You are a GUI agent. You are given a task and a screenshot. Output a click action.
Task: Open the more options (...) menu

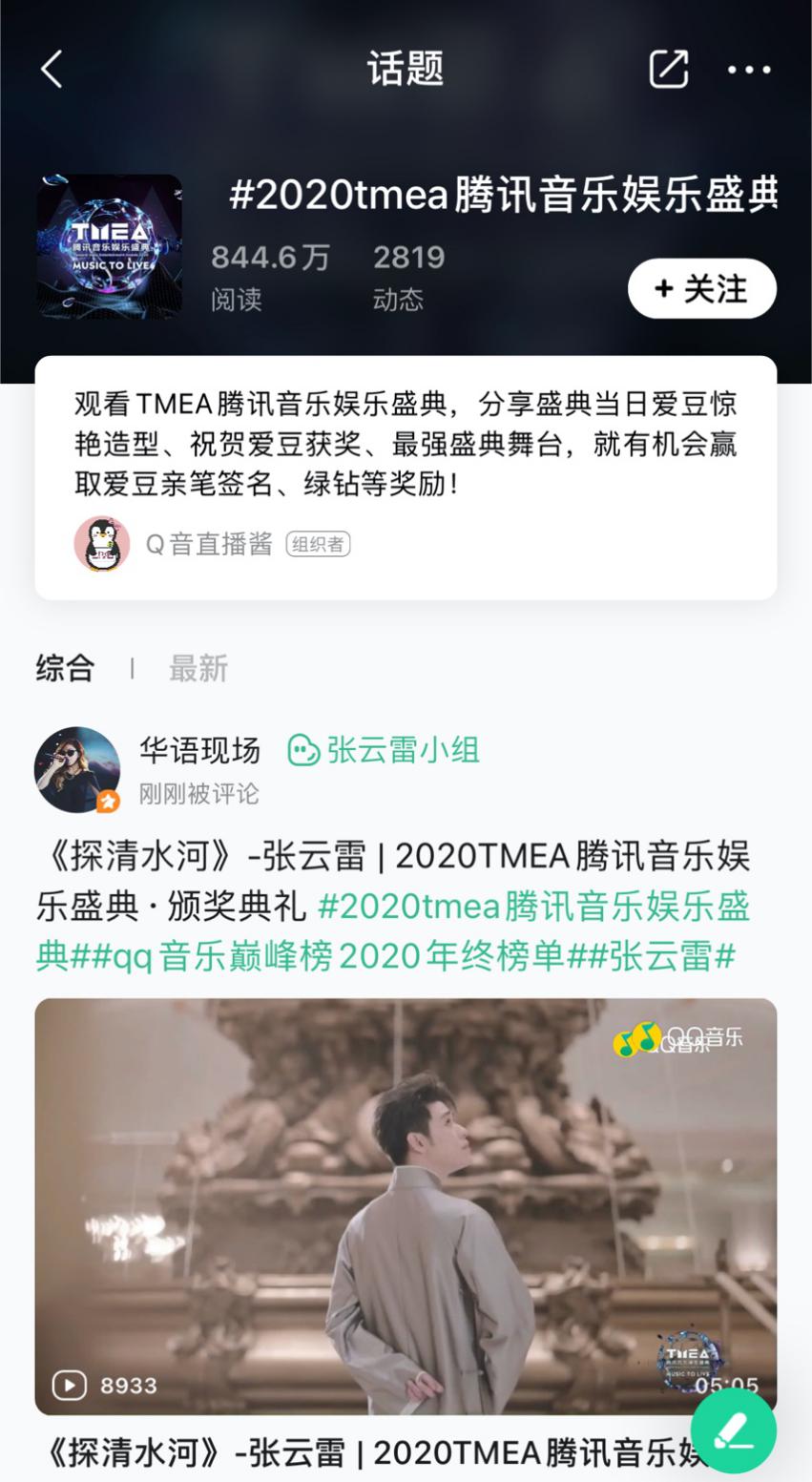(x=750, y=68)
